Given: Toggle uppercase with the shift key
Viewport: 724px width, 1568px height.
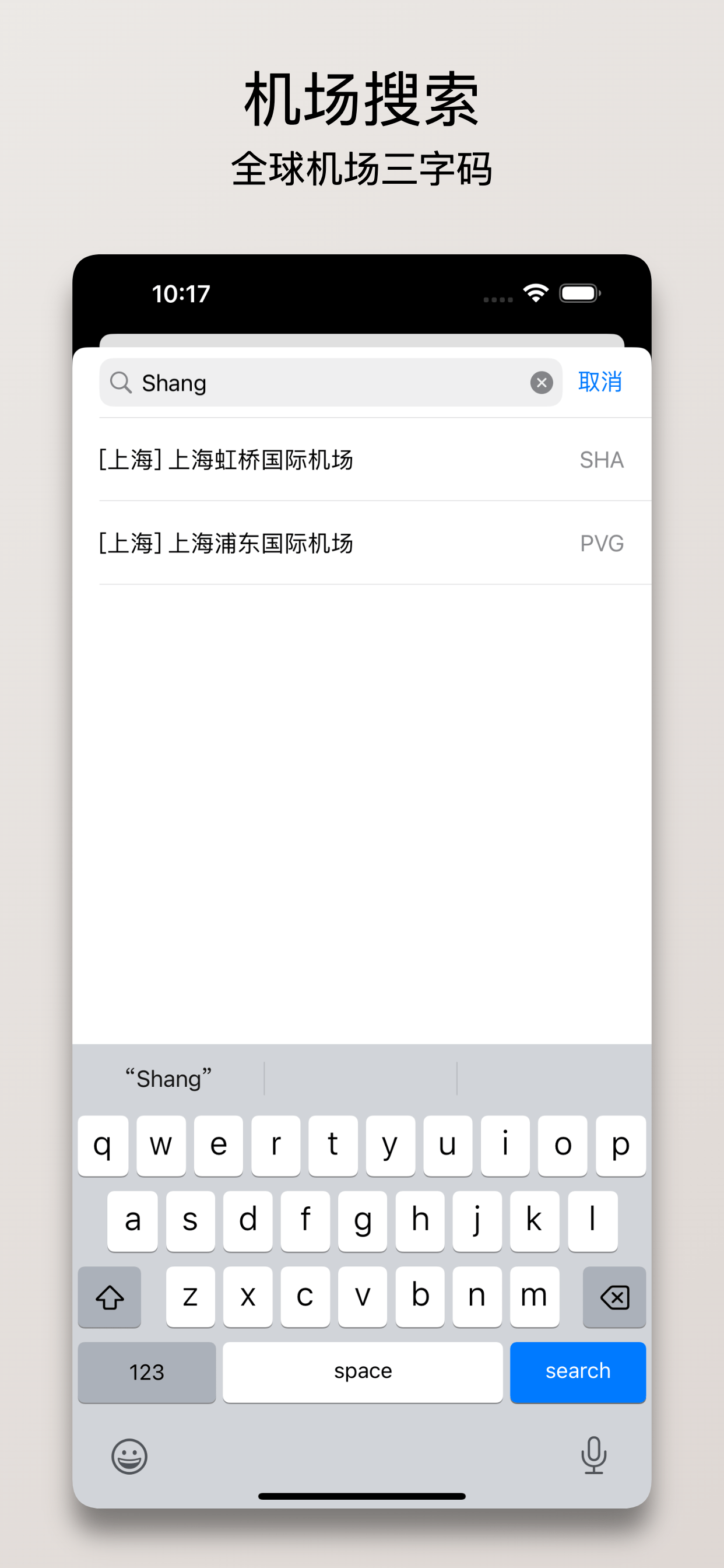Looking at the screenshot, I should coord(109,1297).
